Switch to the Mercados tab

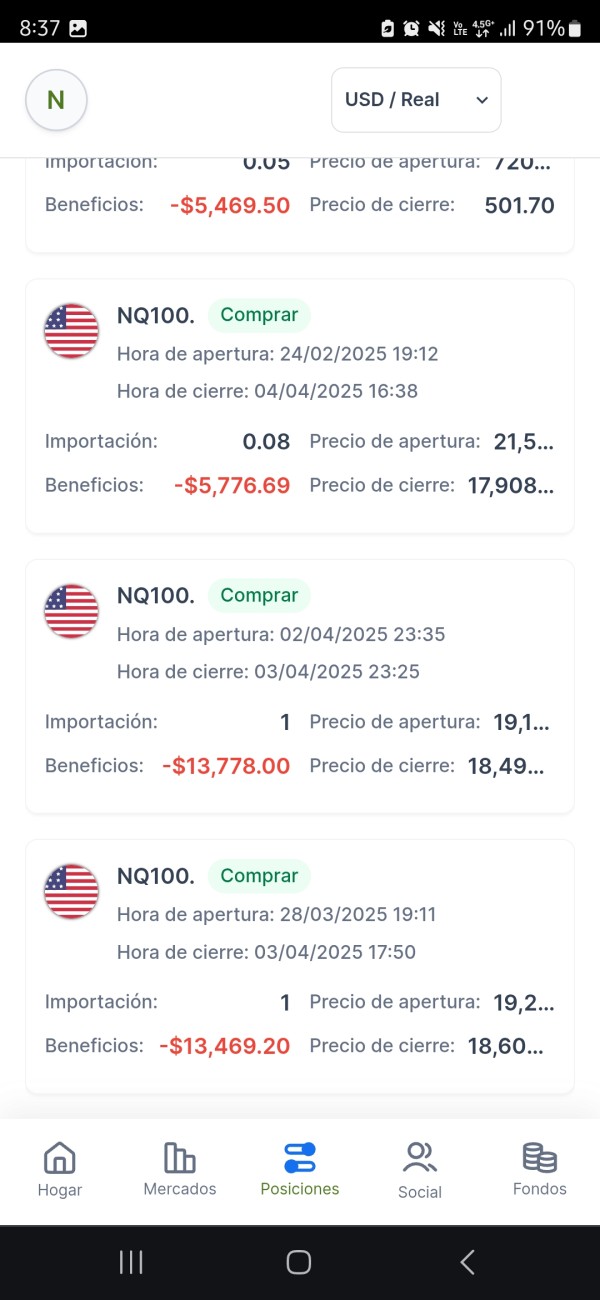[180, 1170]
